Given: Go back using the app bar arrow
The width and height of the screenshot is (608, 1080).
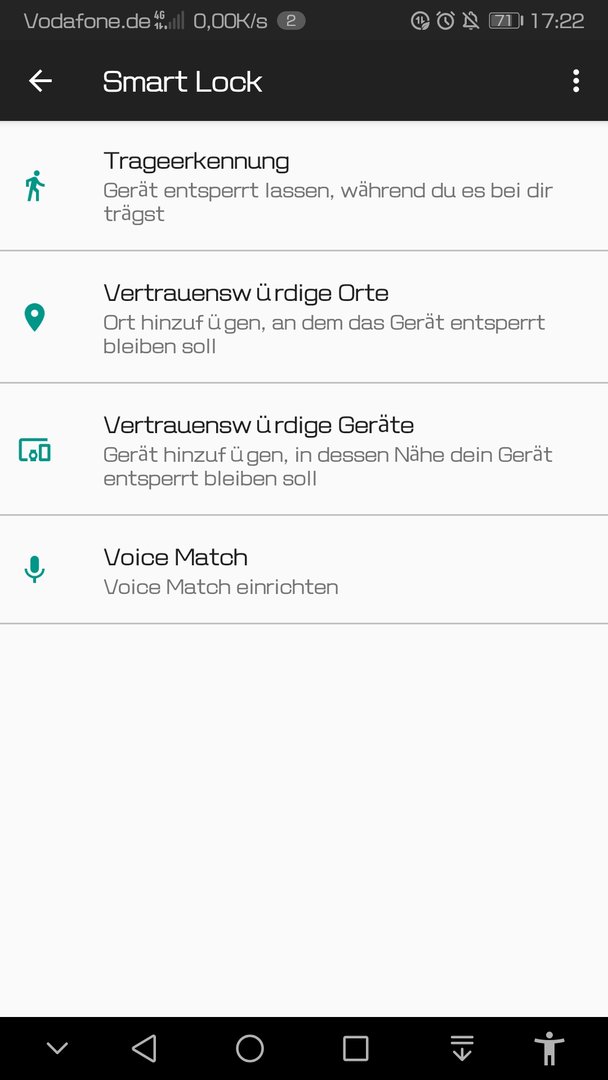Looking at the screenshot, I should click(40, 81).
